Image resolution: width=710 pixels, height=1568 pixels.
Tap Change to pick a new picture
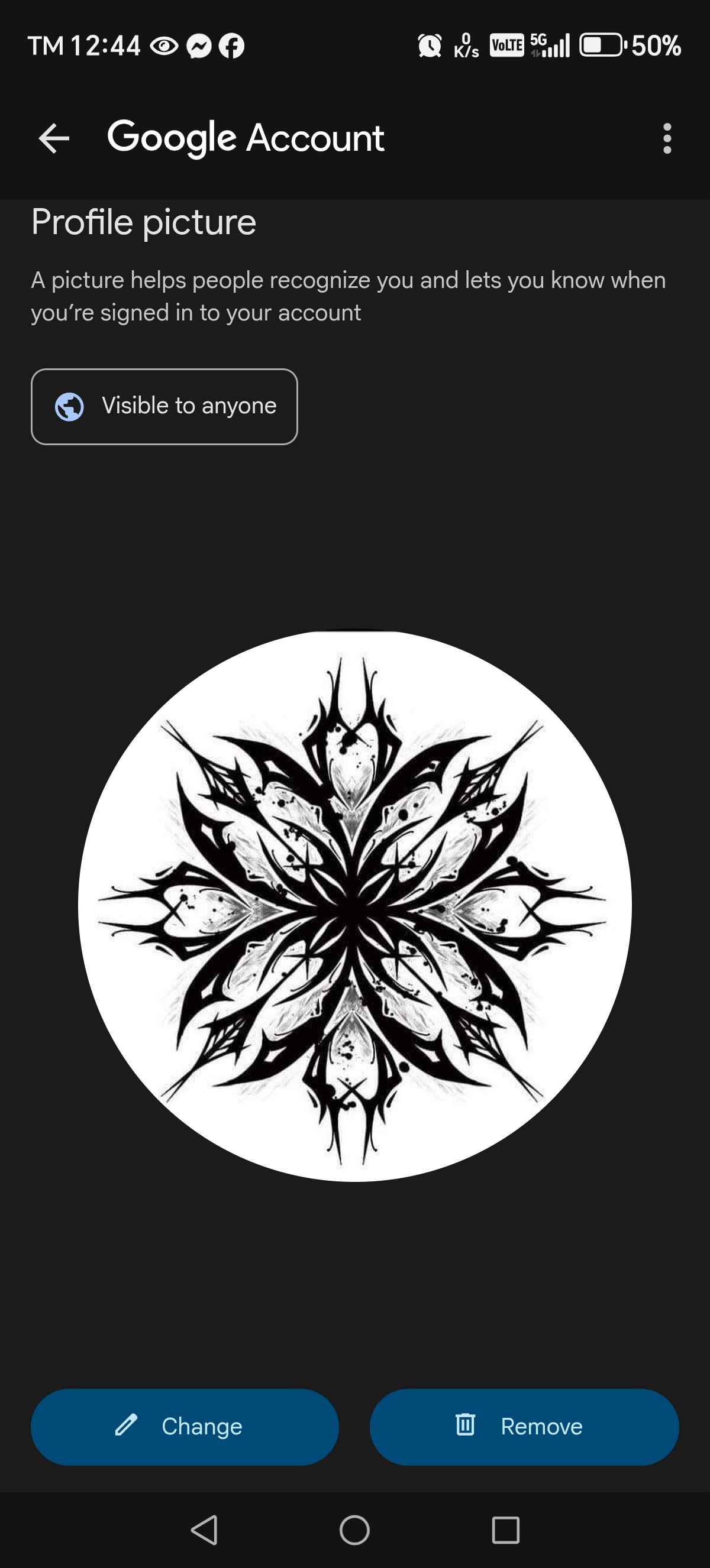[x=185, y=1426]
